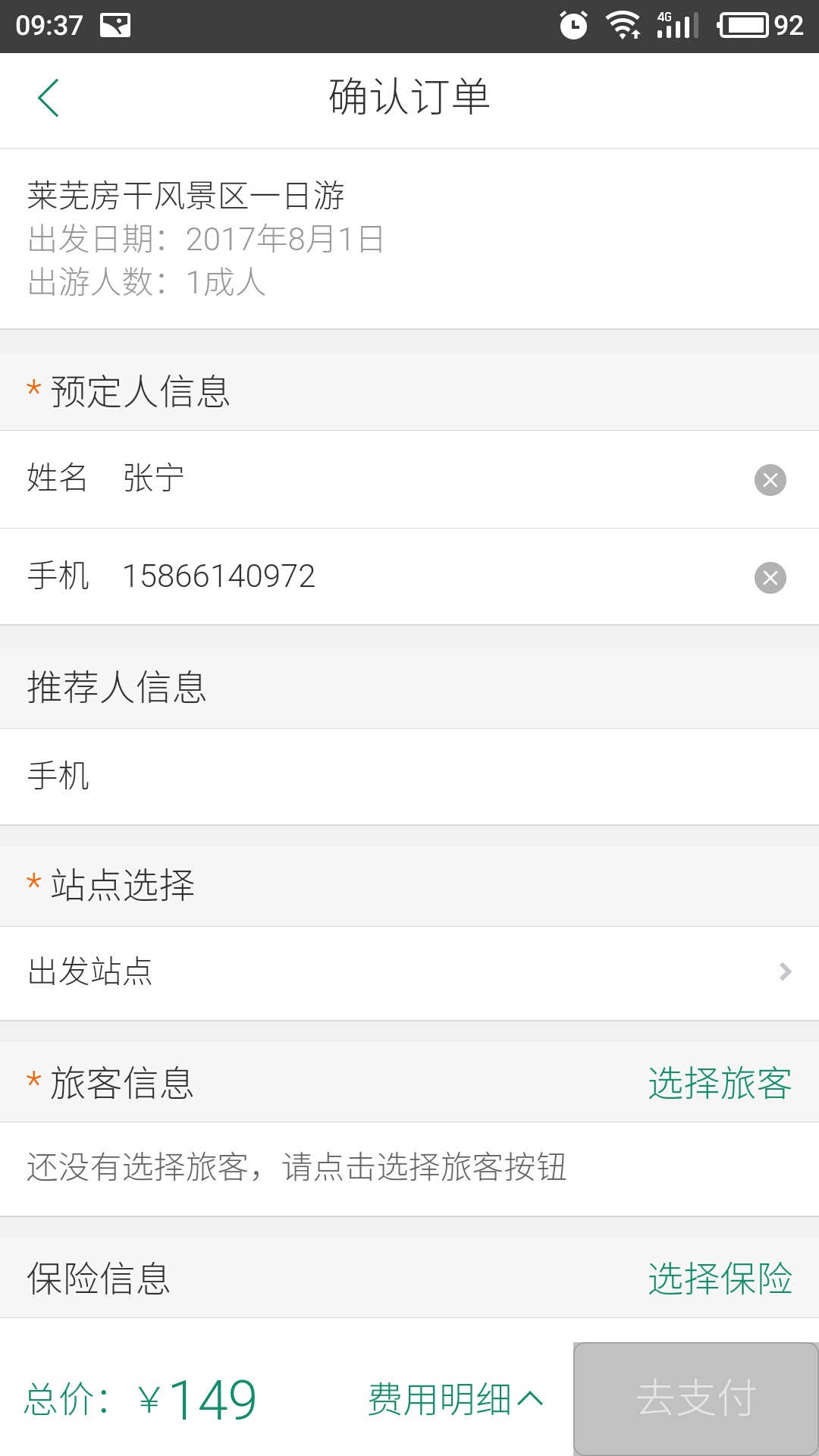Tap 选择旅客 to add travelers
This screenshot has height=1456, width=819.
pos(720,1083)
